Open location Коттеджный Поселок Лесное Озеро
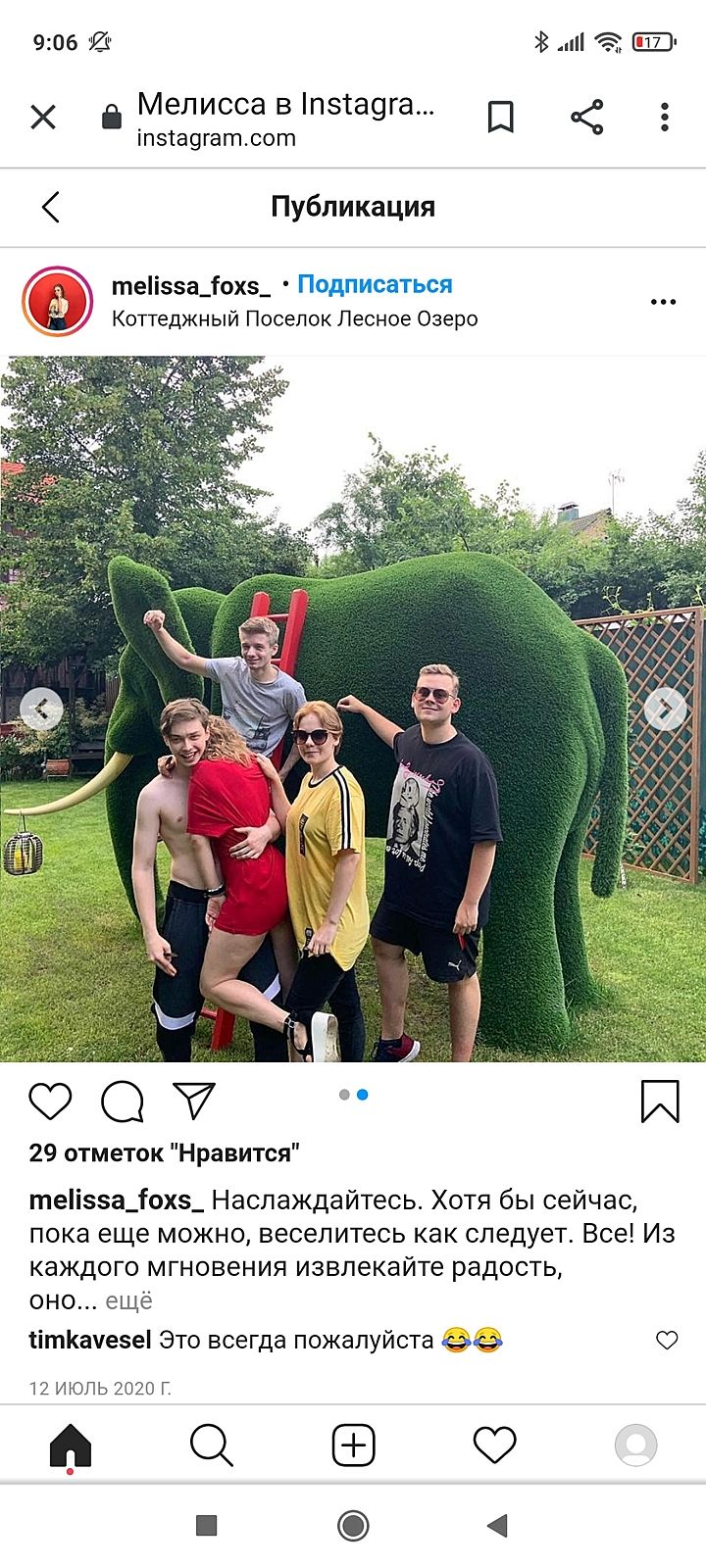Image resolution: width=706 pixels, height=1568 pixels. click(x=294, y=318)
